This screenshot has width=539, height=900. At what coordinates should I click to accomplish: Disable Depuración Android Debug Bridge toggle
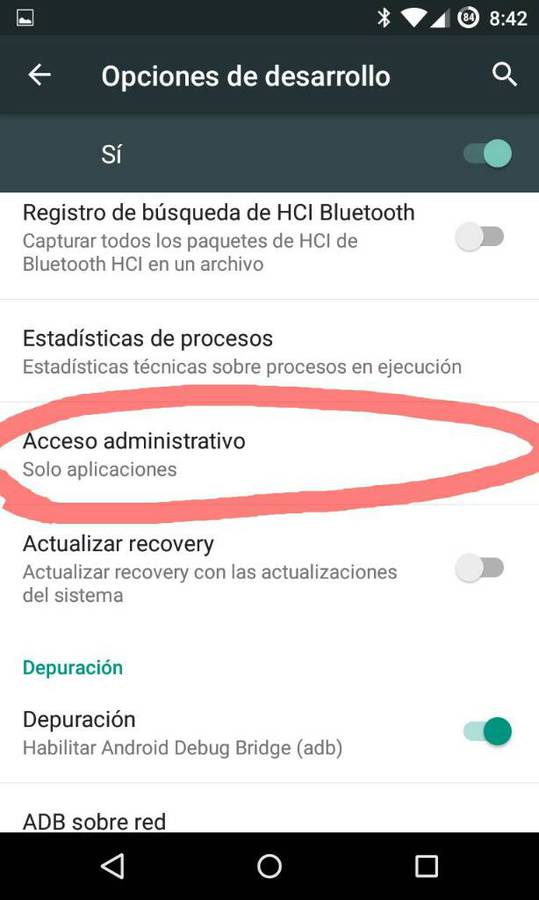487,731
